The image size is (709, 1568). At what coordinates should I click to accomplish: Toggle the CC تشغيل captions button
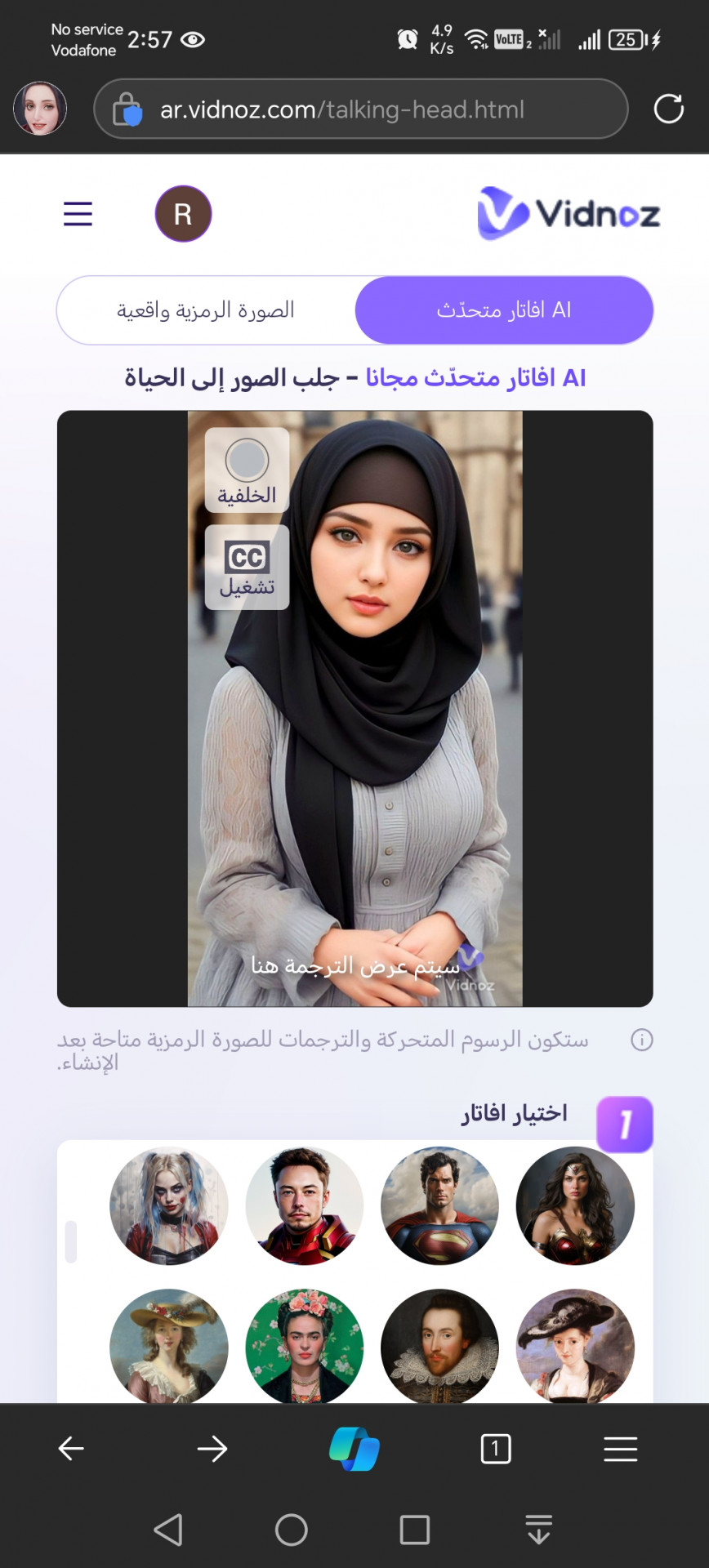point(247,568)
